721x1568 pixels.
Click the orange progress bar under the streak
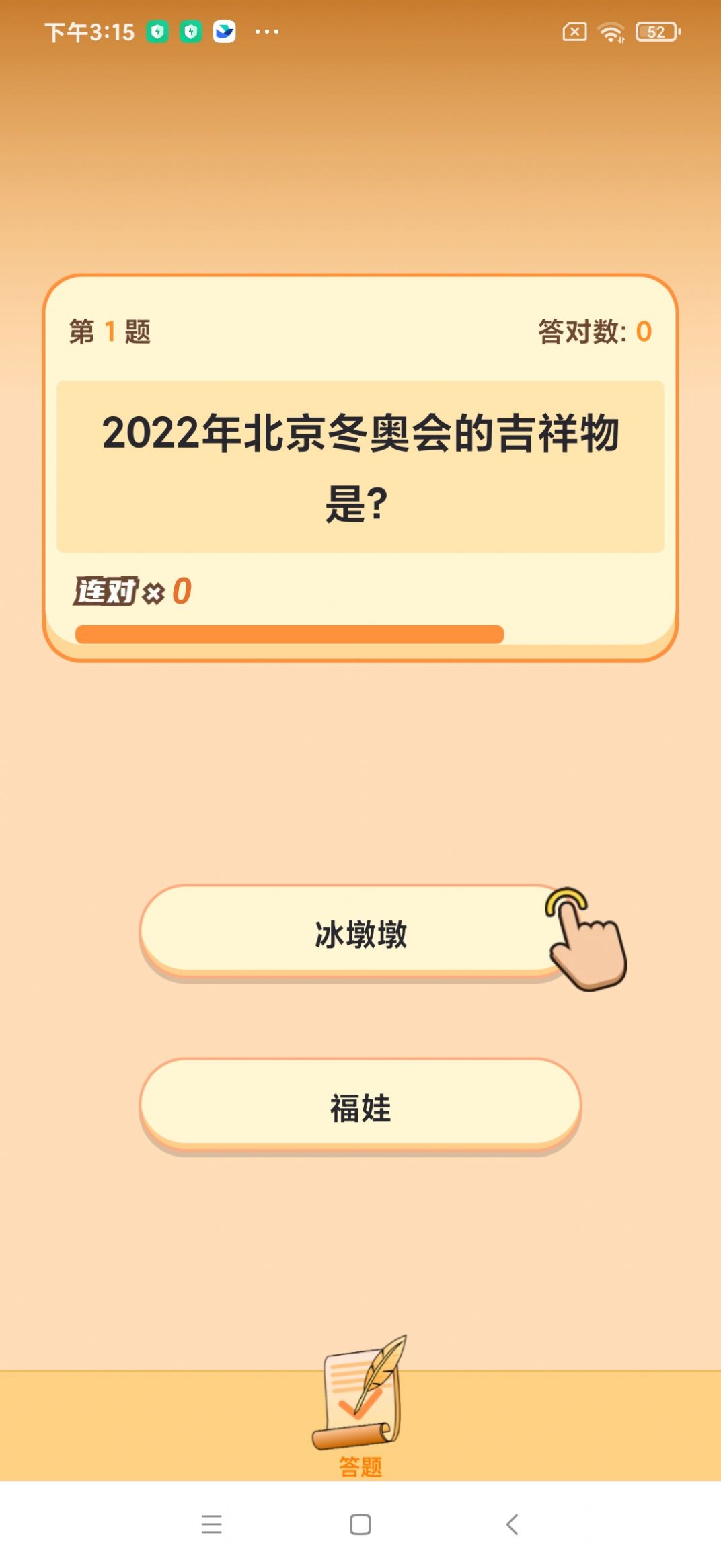coord(289,633)
